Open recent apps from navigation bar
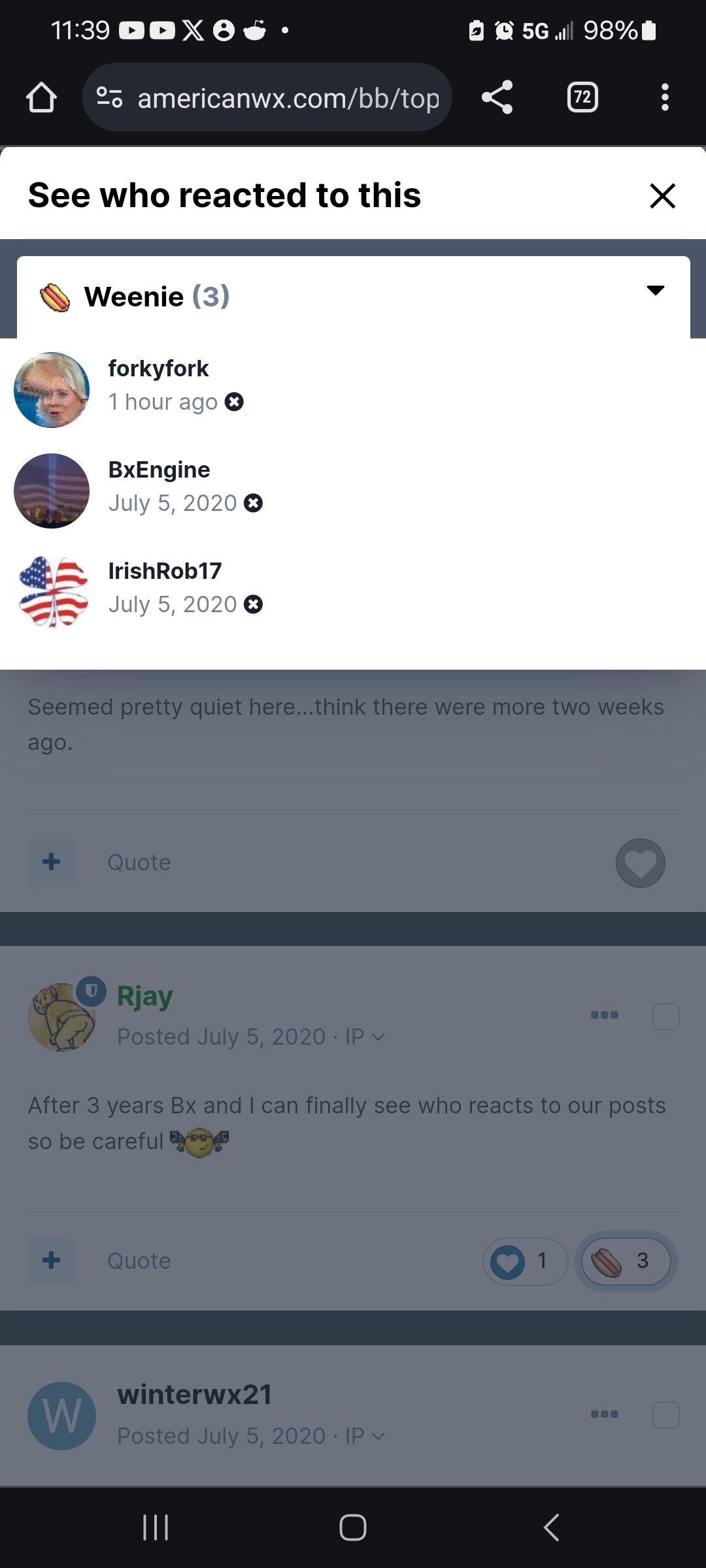706x1568 pixels. 156,1527
